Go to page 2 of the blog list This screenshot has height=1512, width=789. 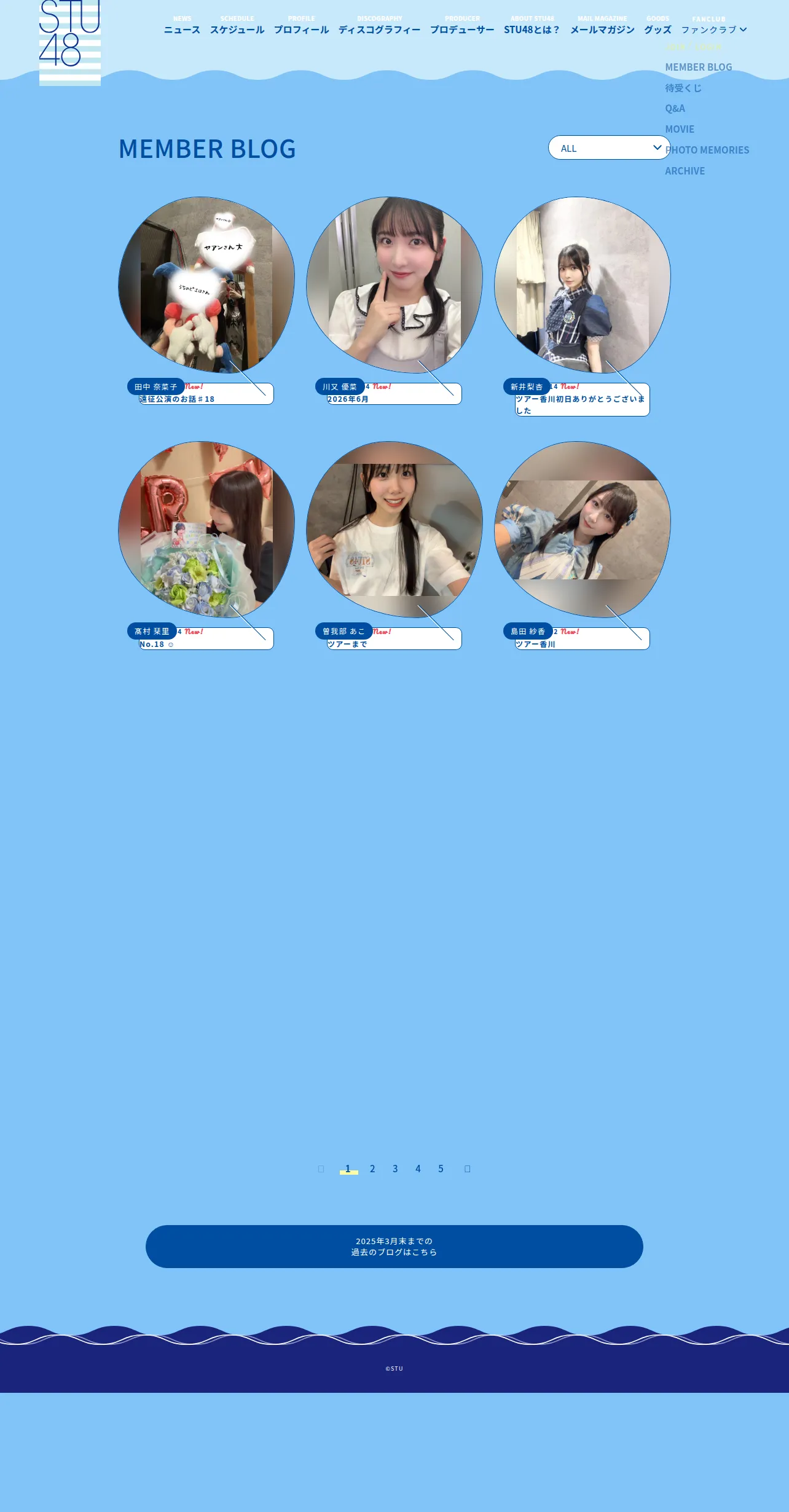372,1169
